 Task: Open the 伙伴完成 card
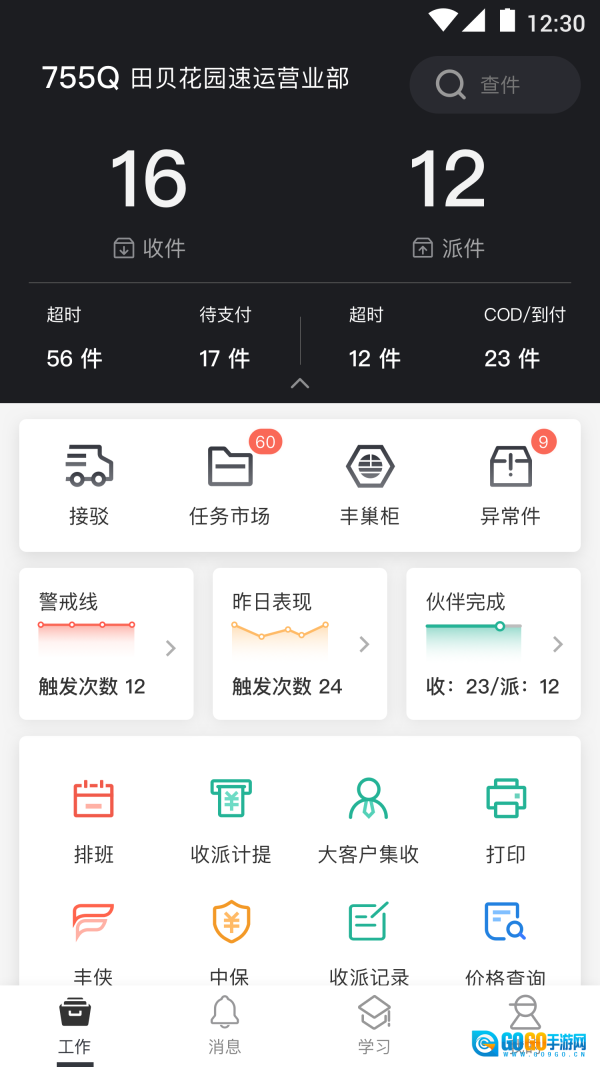pos(493,644)
